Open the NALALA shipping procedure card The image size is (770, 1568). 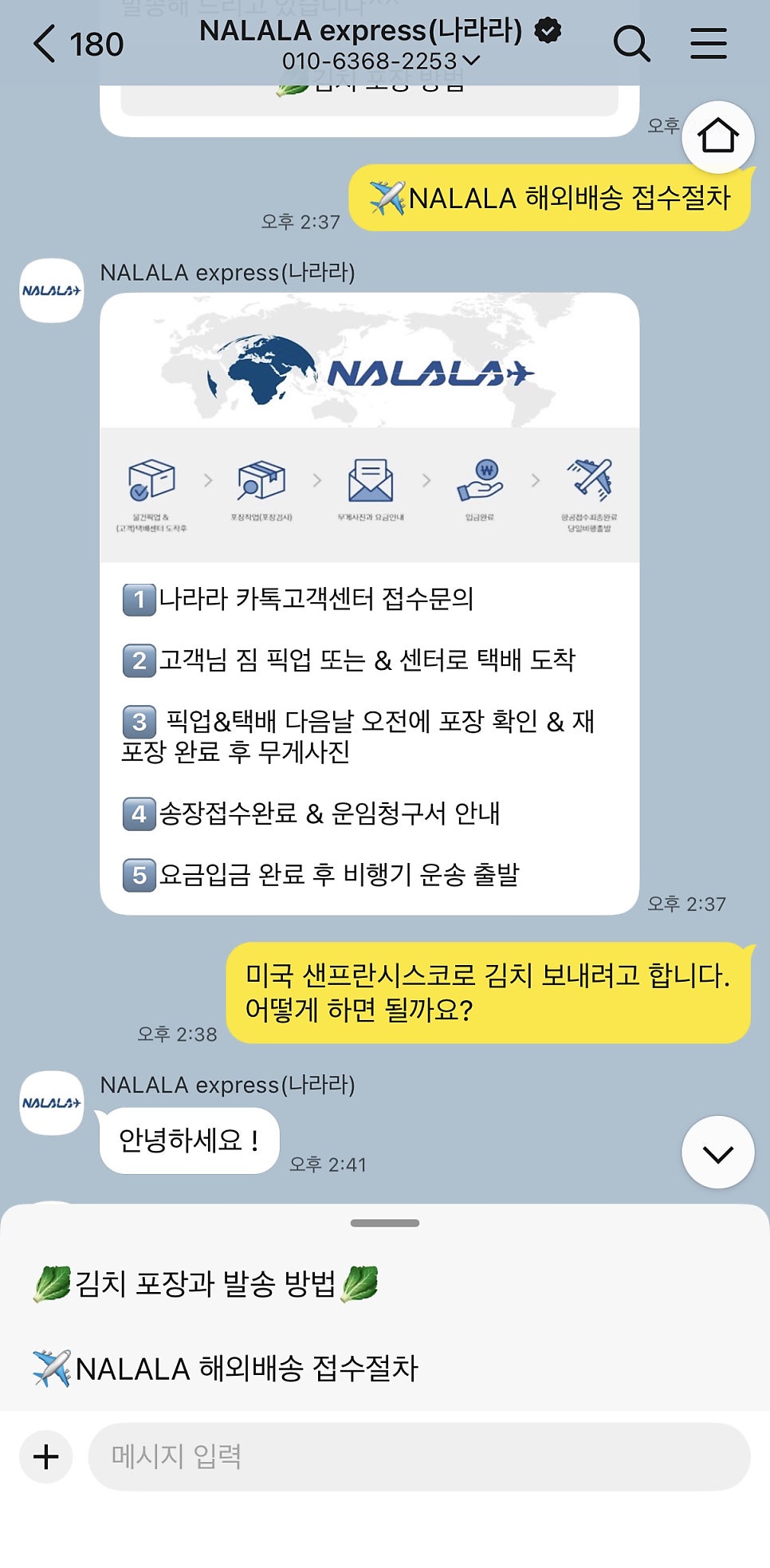tap(370, 604)
